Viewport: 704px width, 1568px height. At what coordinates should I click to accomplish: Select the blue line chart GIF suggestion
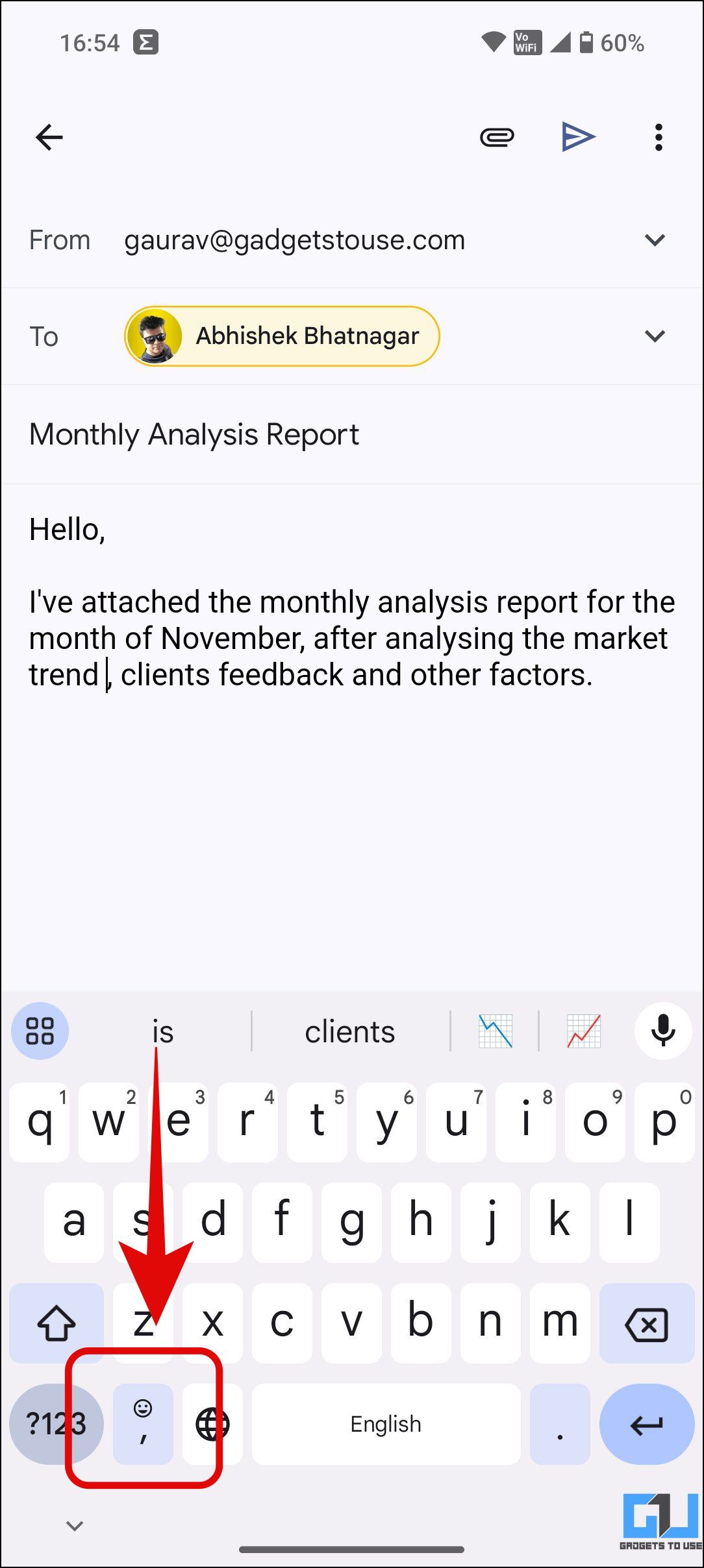pos(494,1031)
